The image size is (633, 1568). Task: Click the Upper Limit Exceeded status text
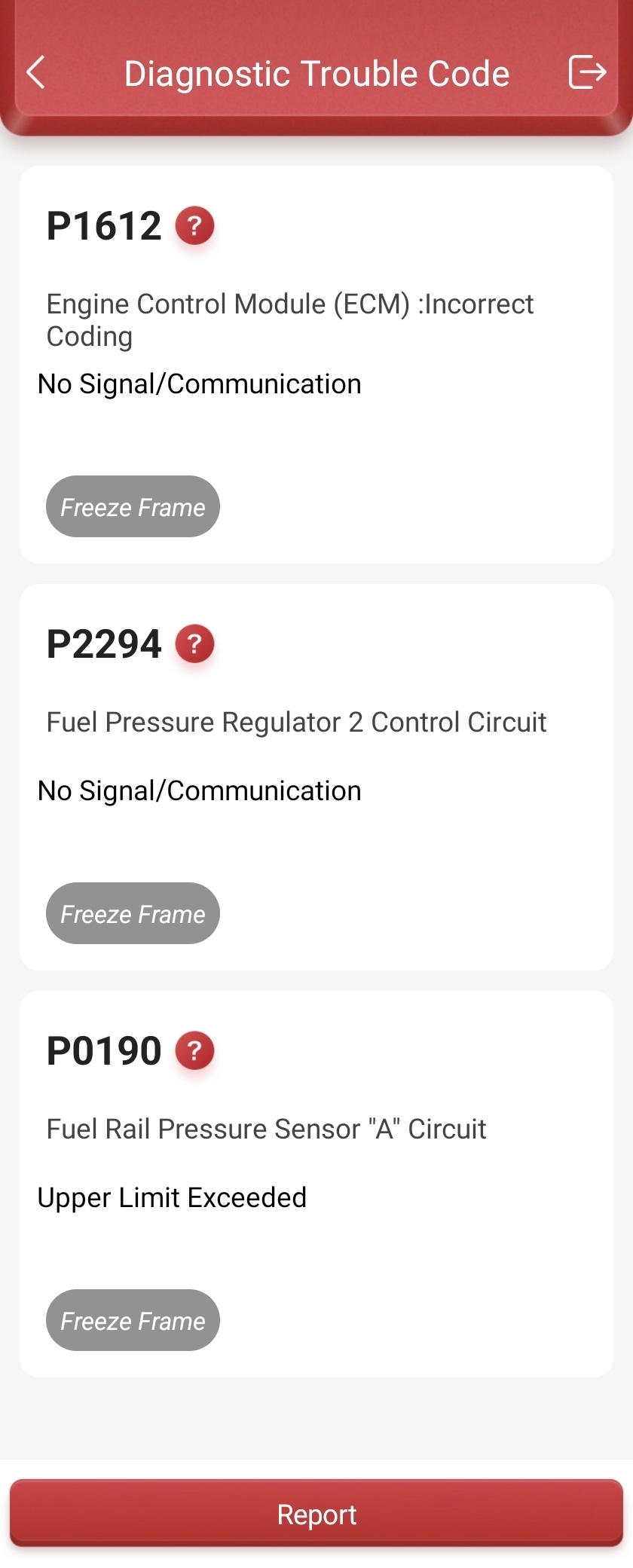click(172, 1197)
